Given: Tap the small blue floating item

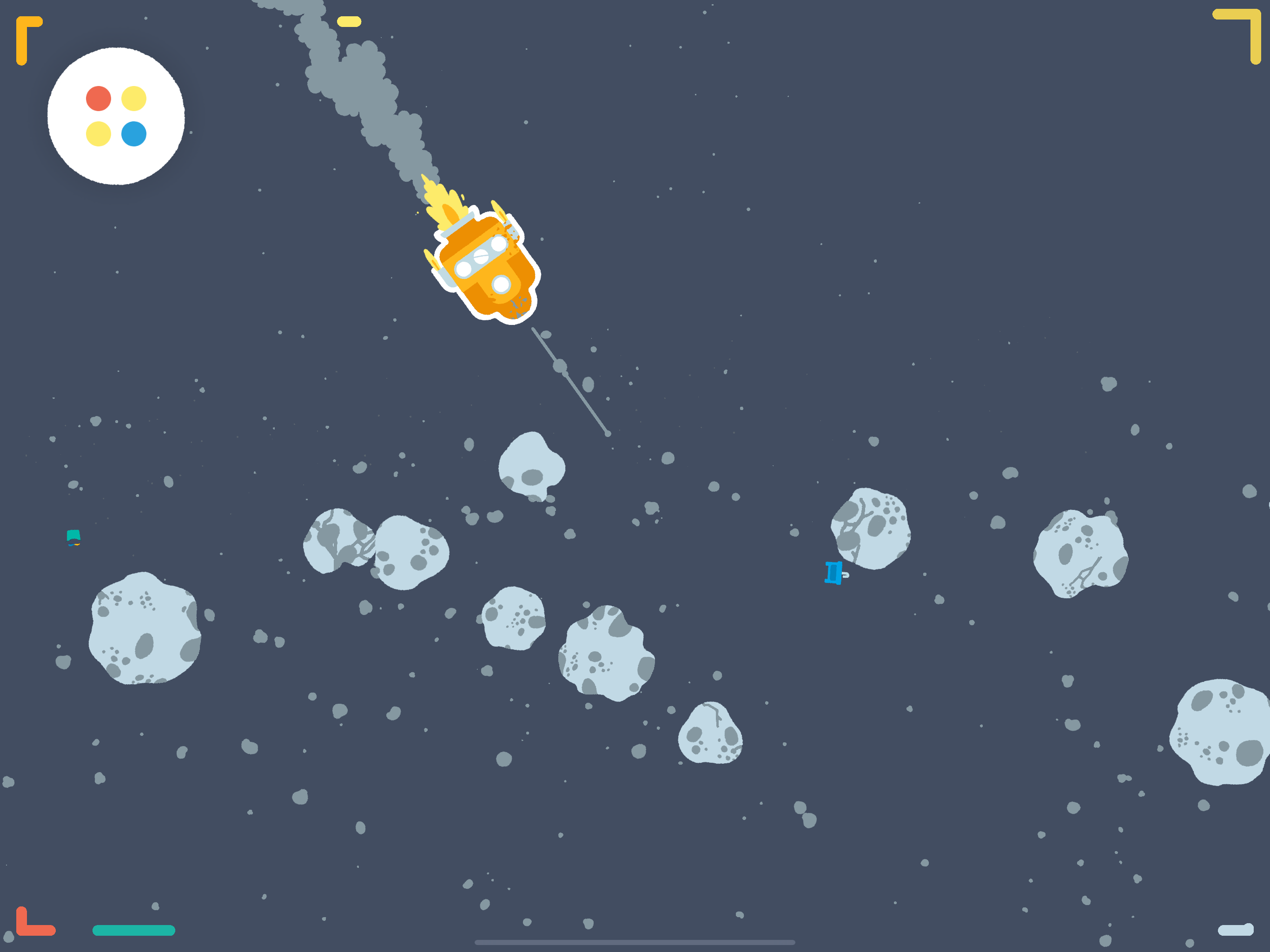Looking at the screenshot, I should pyautogui.click(x=834, y=573).
